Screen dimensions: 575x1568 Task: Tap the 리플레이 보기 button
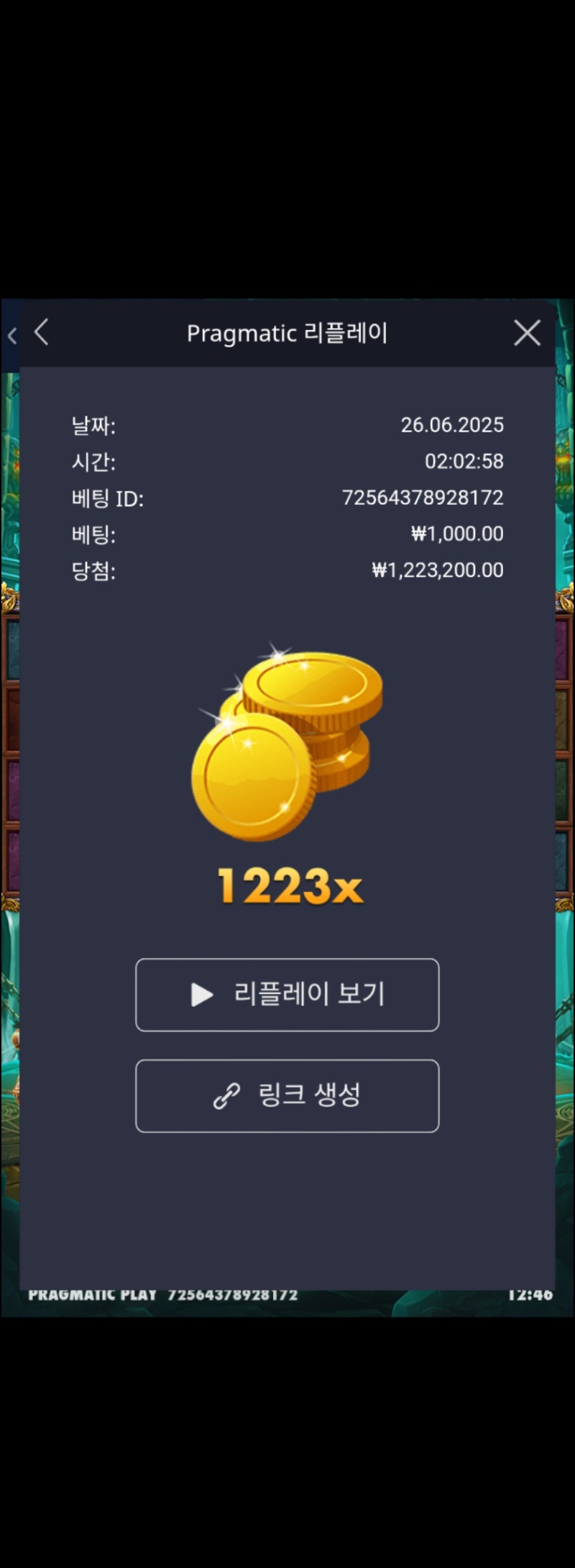click(287, 995)
